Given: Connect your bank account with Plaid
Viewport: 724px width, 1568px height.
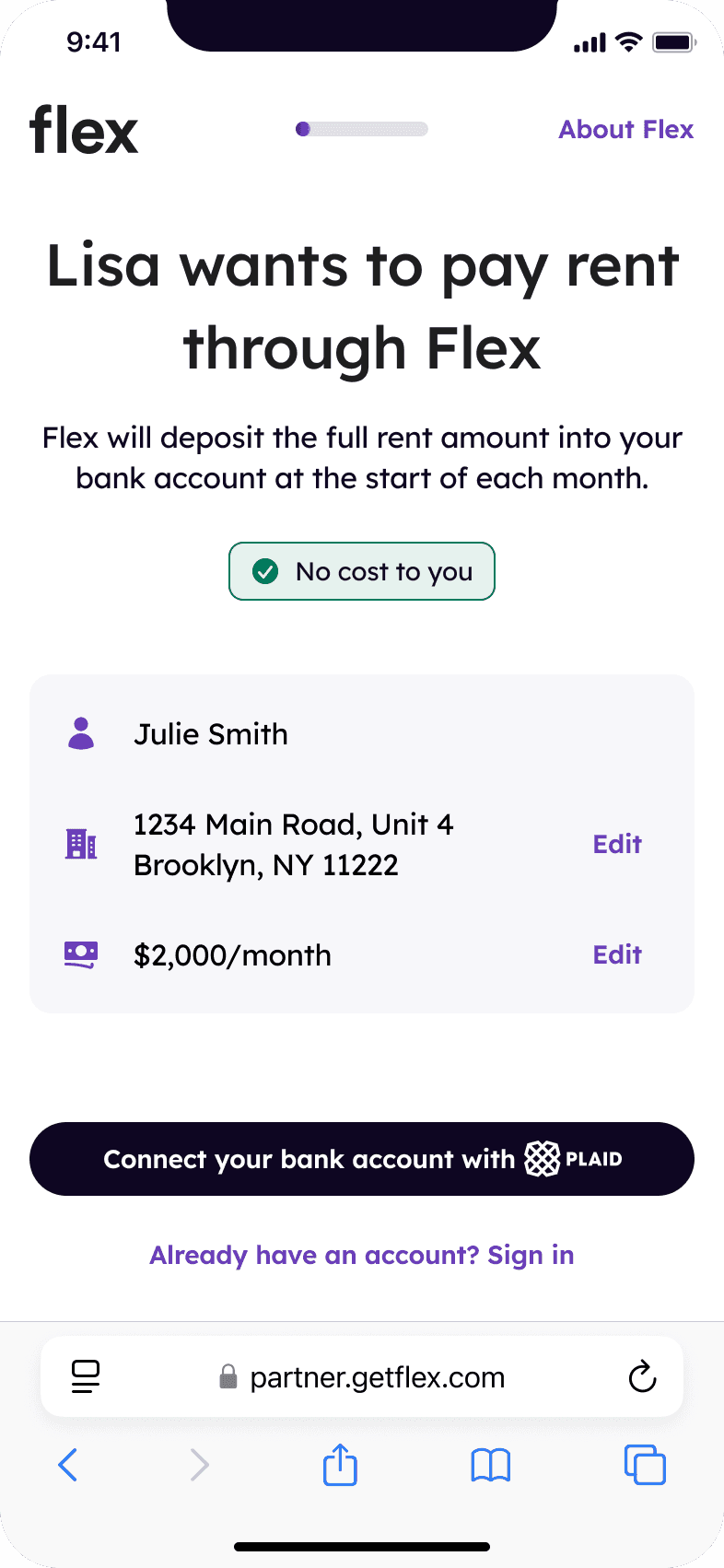Looking at the screenshot, I should click(362, 1159).
